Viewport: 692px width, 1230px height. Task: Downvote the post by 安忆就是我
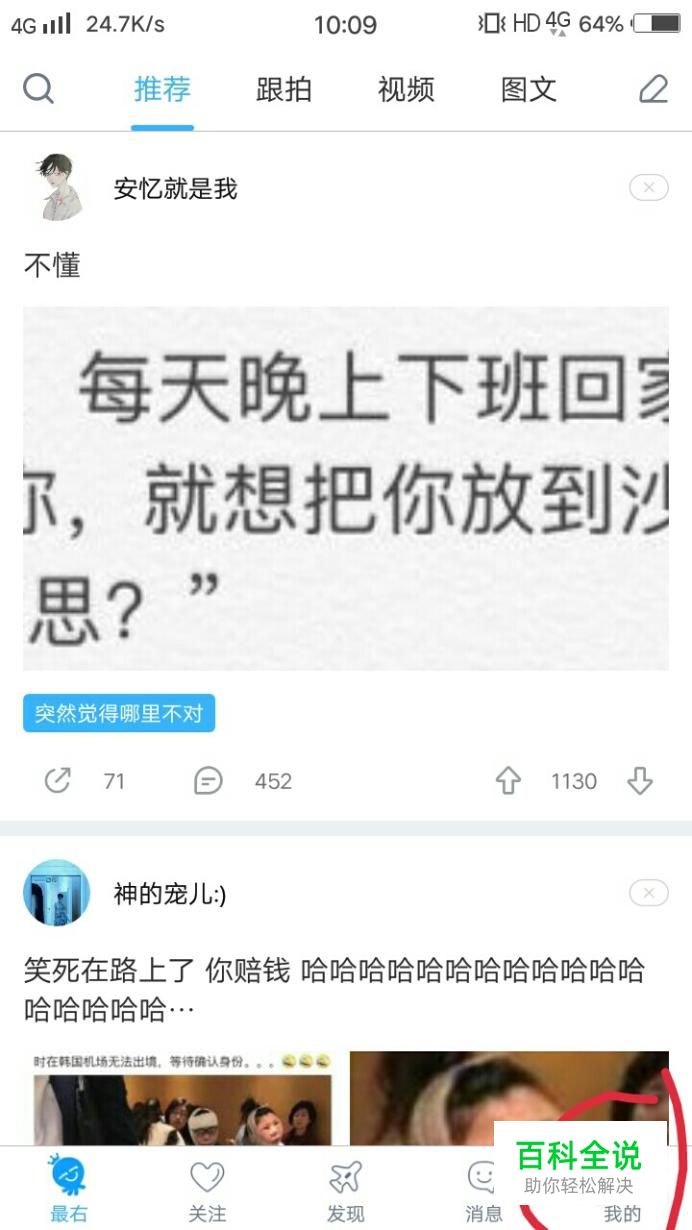click(640, 781)
